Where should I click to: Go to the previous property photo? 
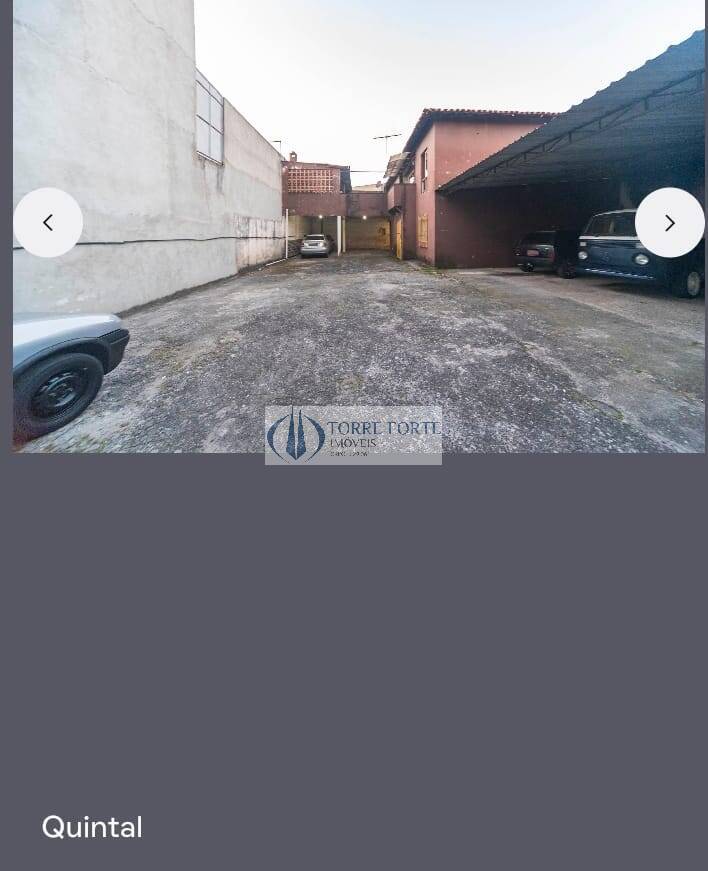point(48,223)
